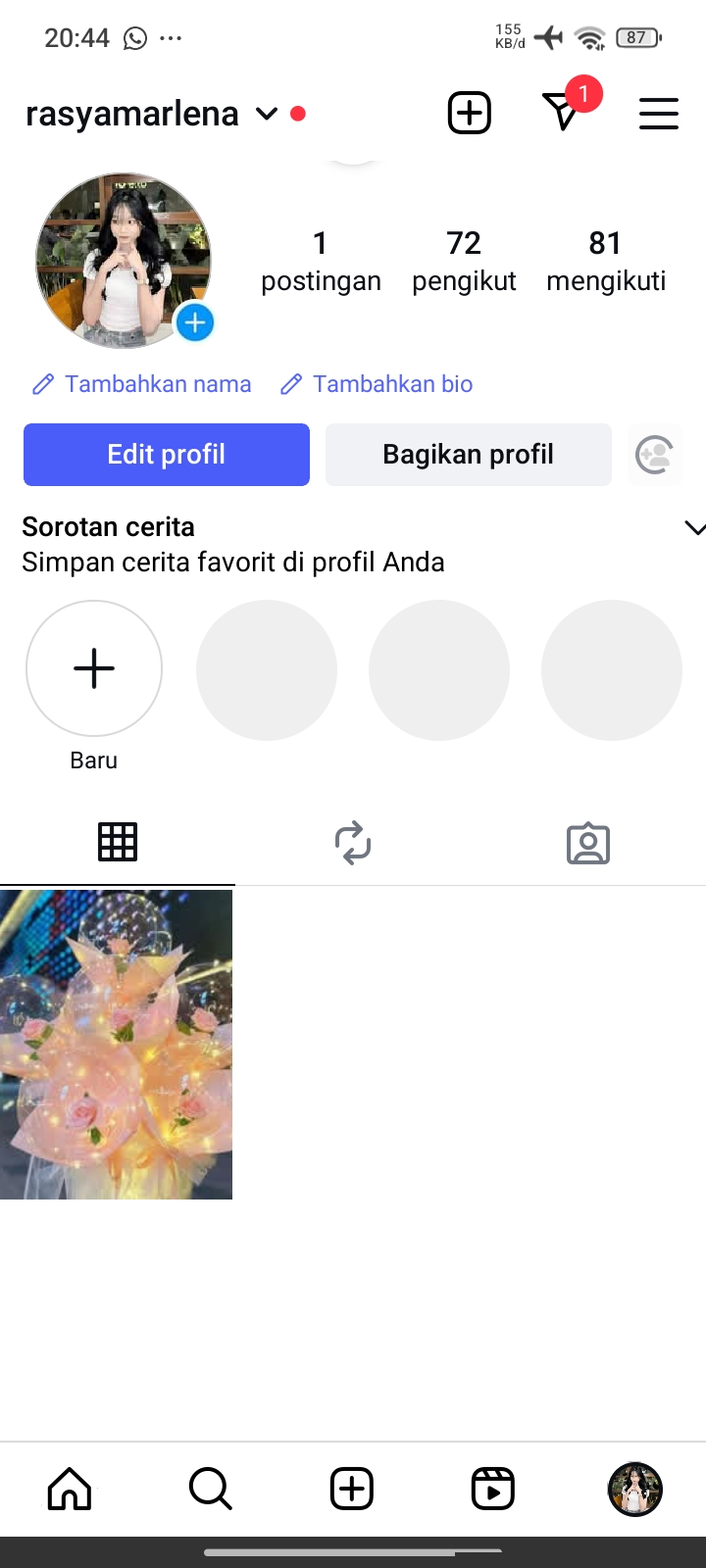Open the hamburger settings menu
Screen dimensions: 706x1568
659,113
